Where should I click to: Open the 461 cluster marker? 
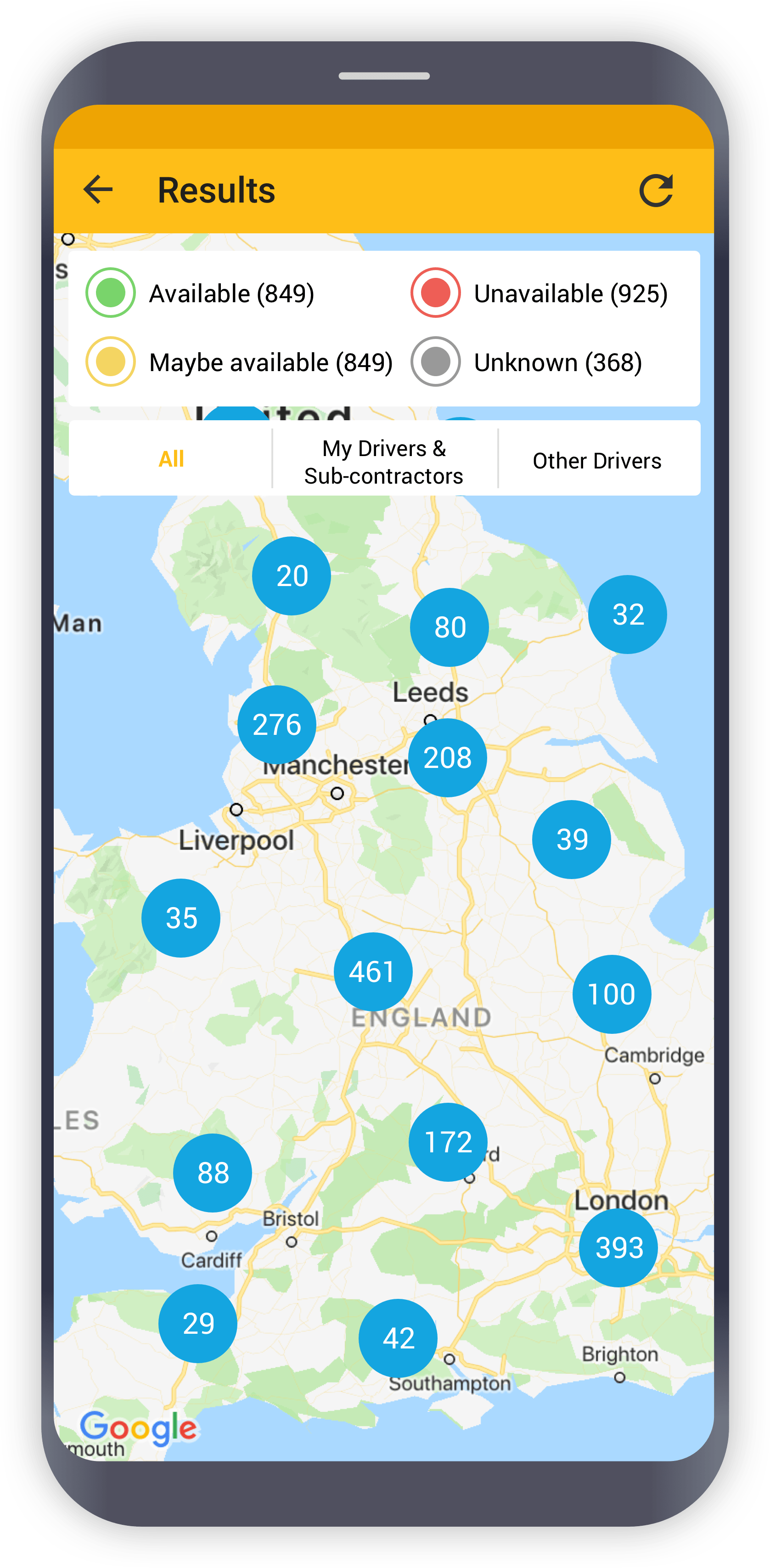372,971
